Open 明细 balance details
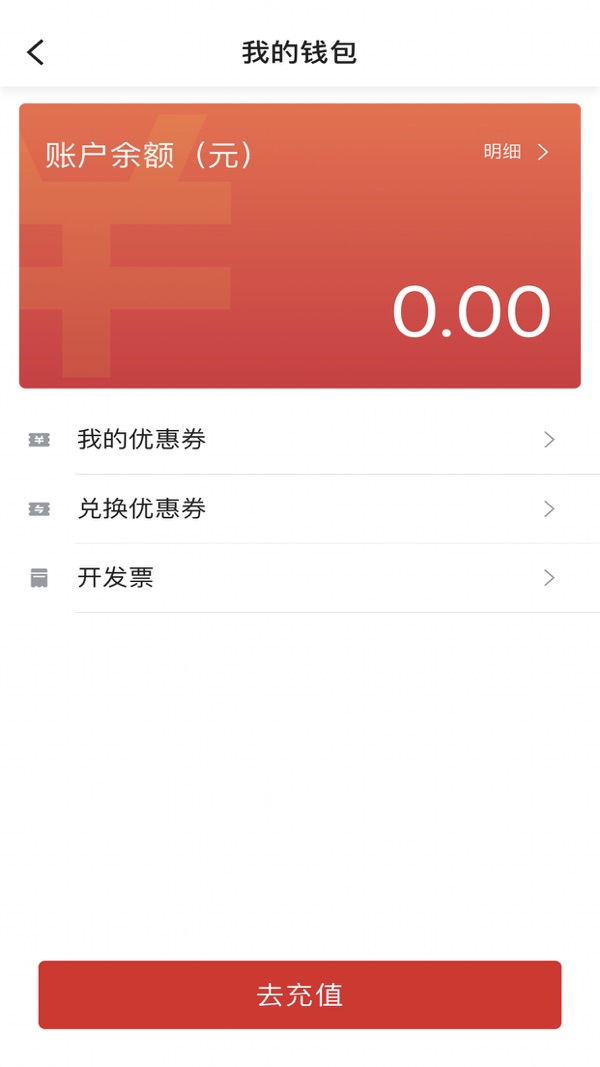 pyautogui.click(x=516, y=152)
